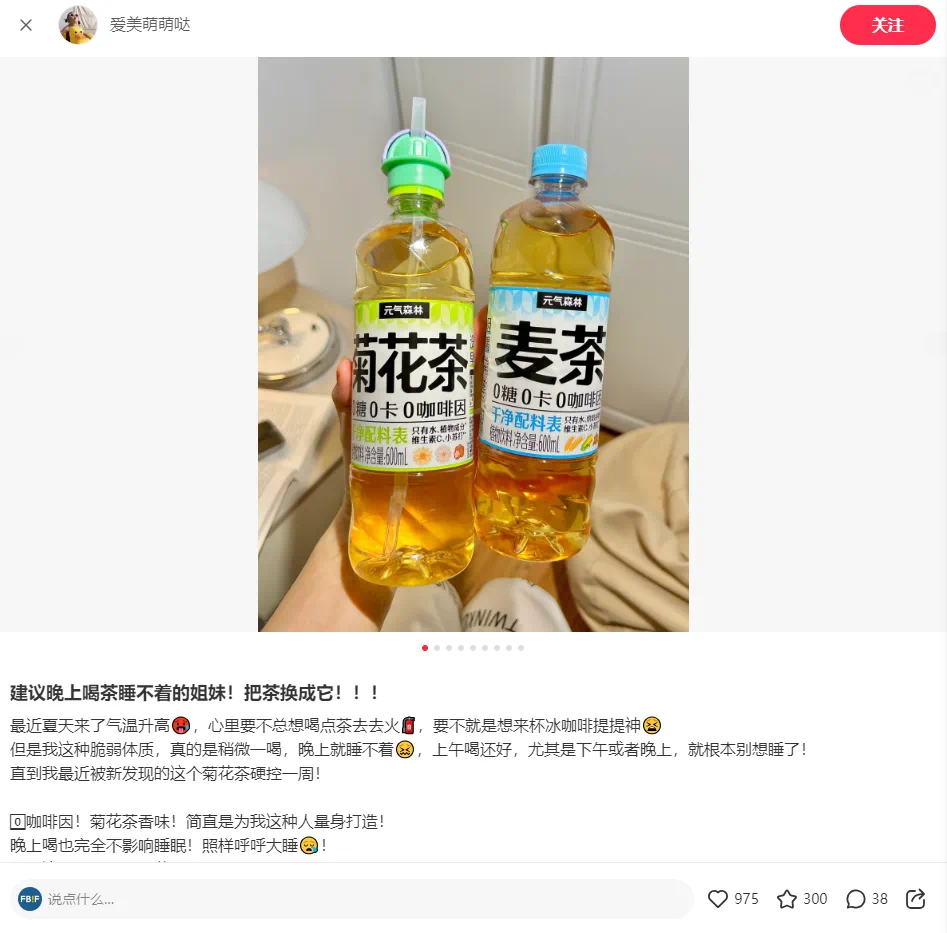The width and height of the screenshot is (947, 933).
Task: Save this post with the star icon
Action: pos(787,899)
